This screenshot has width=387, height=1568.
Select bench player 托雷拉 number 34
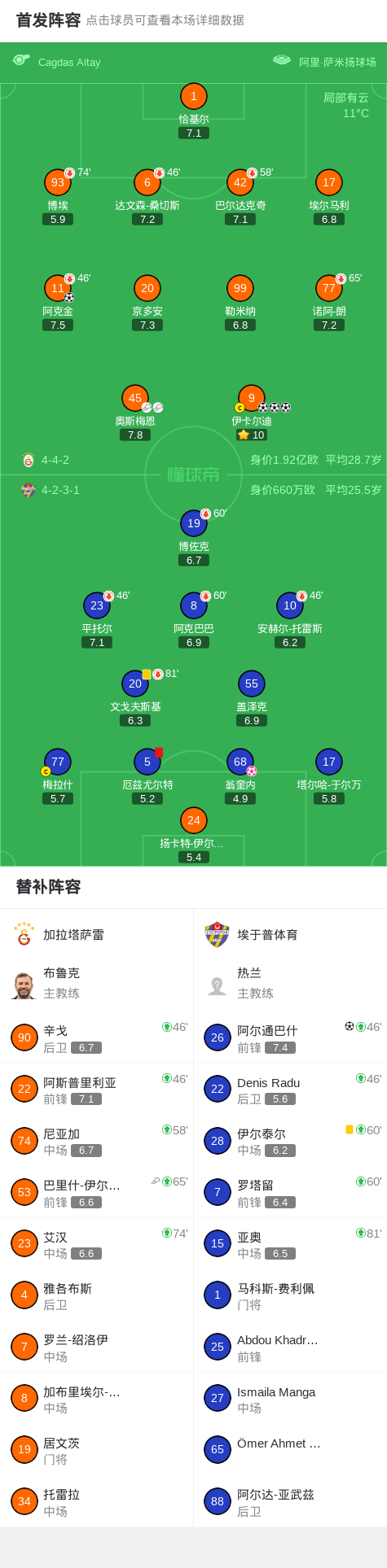tap(97, 1502)
